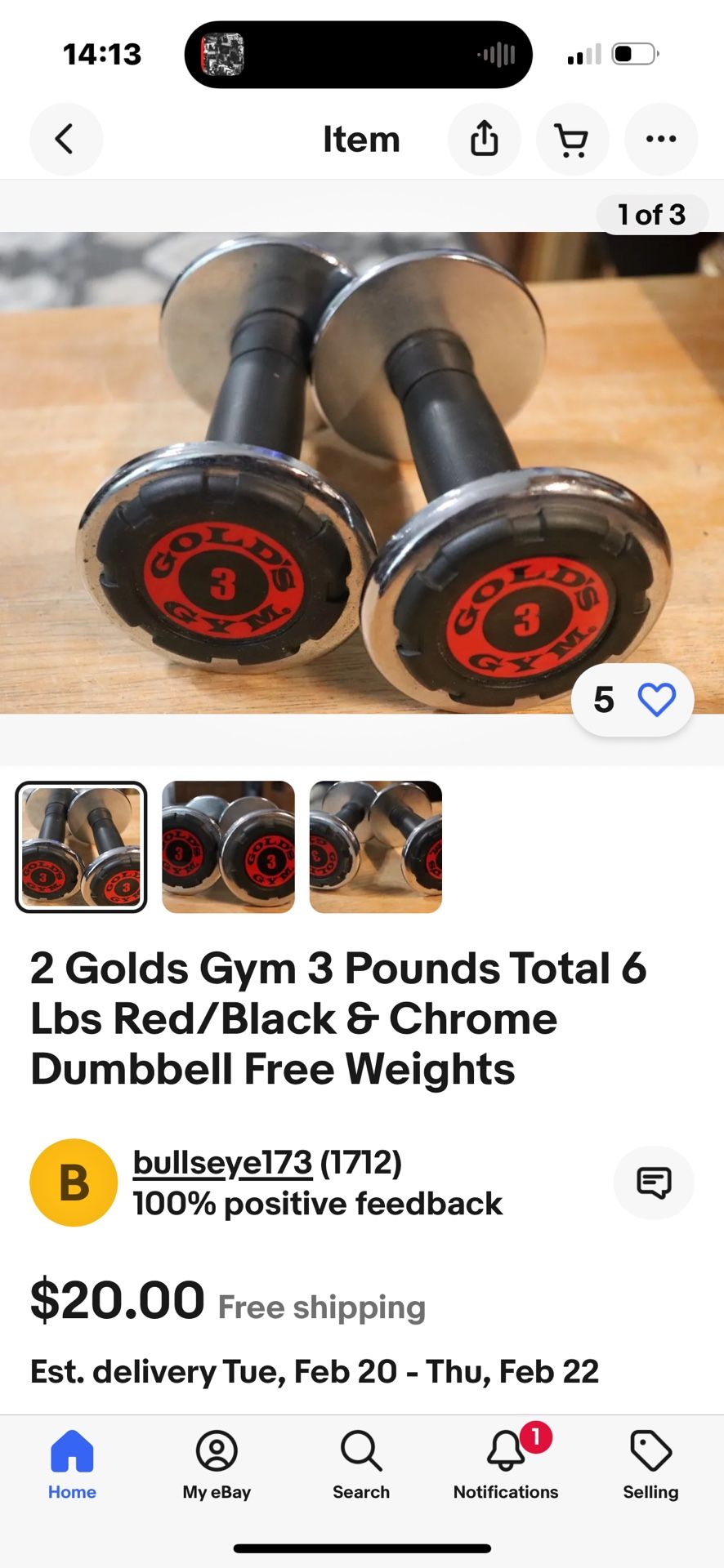The image size is (724, 1568).
Task: Tap the notification badge showing 1 alert
Action: 535,1434
